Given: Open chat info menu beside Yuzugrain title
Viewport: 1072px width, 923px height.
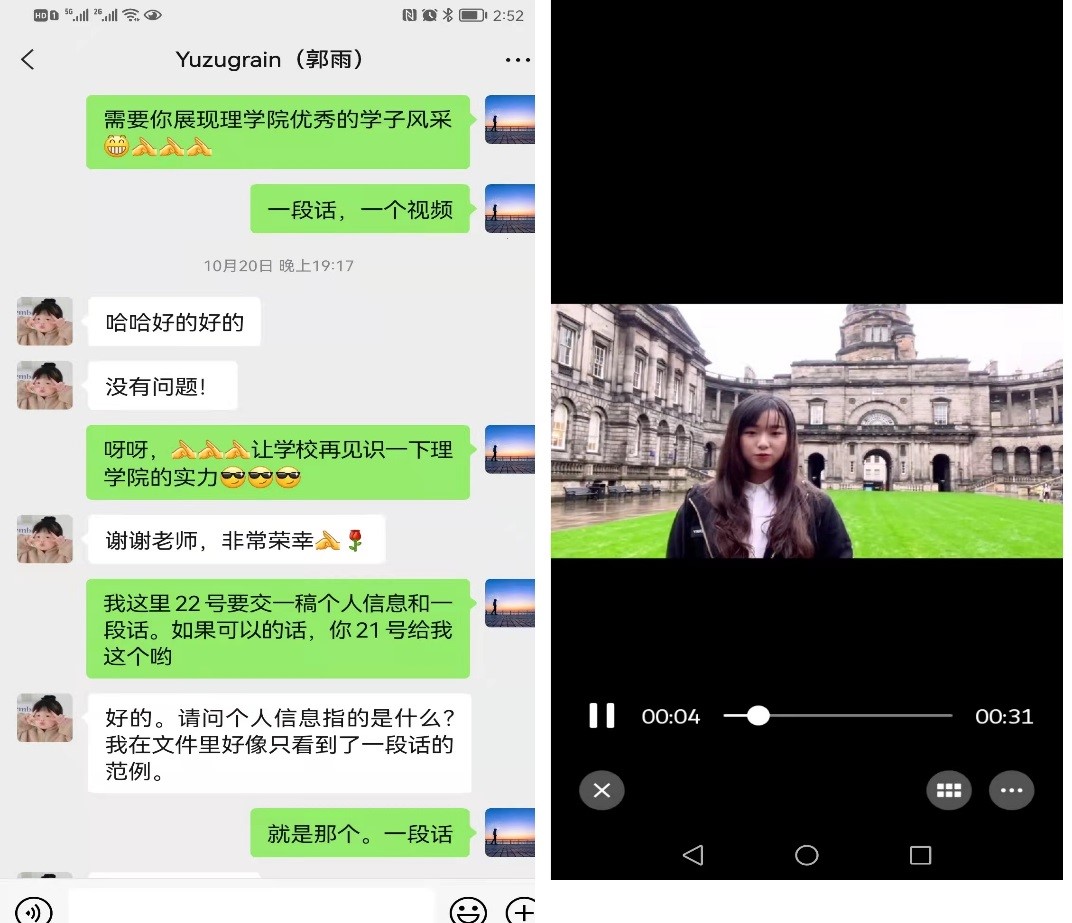Looking at the screenshot, I should click(x=517, y=60).
